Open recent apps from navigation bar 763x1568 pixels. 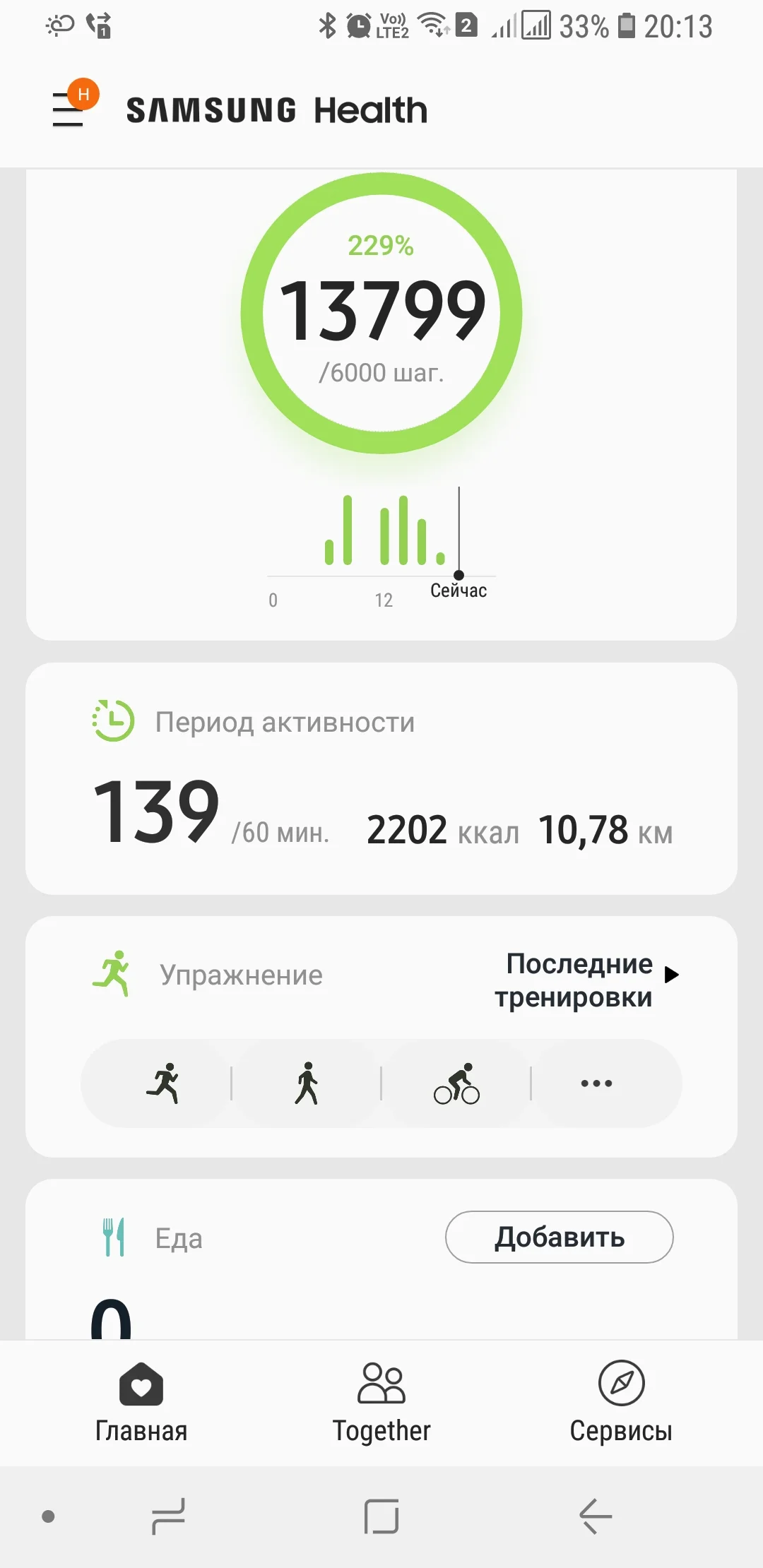(x=168, y=1516)
